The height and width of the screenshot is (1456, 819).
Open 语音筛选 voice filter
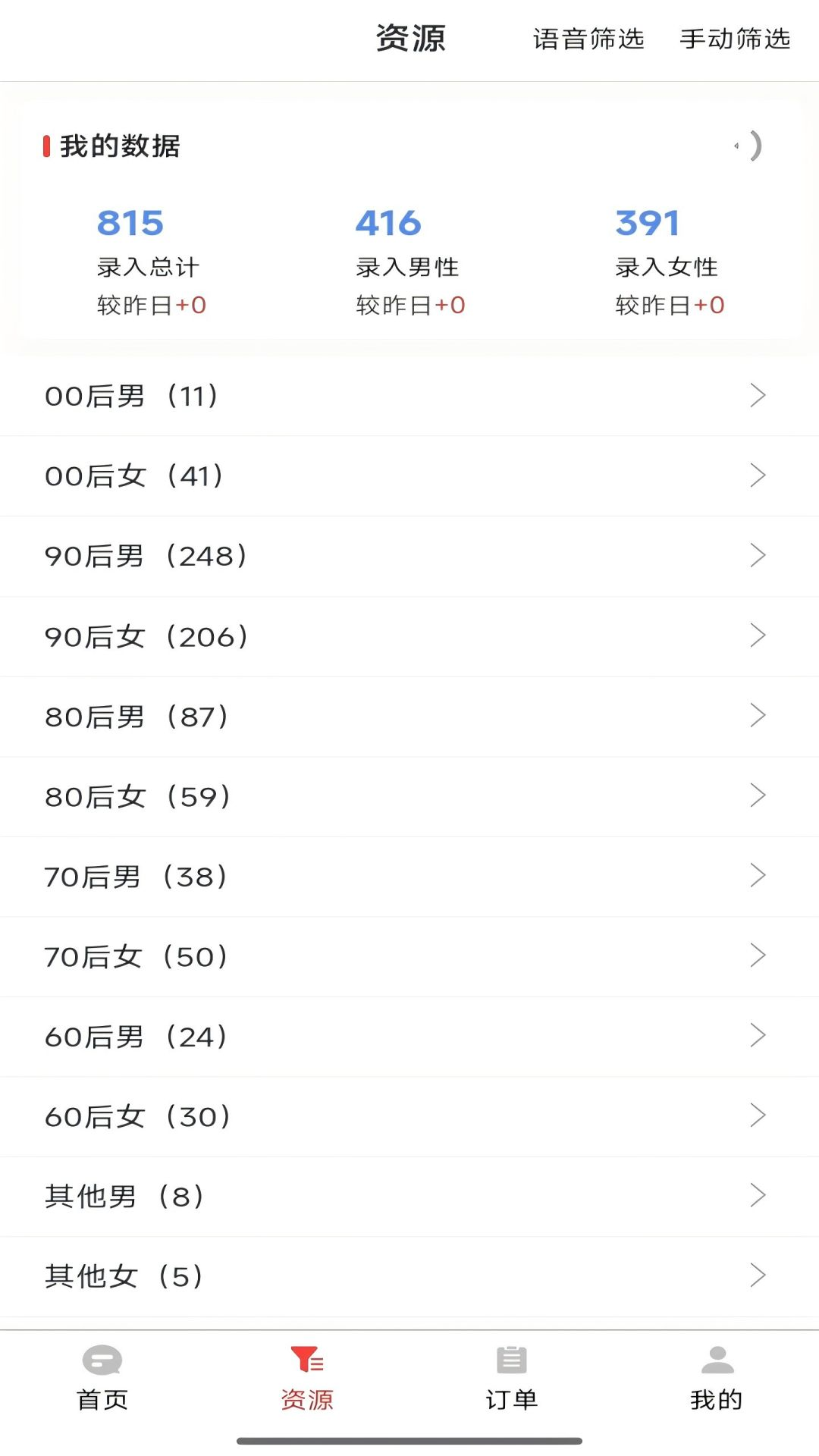click(588, 39)
